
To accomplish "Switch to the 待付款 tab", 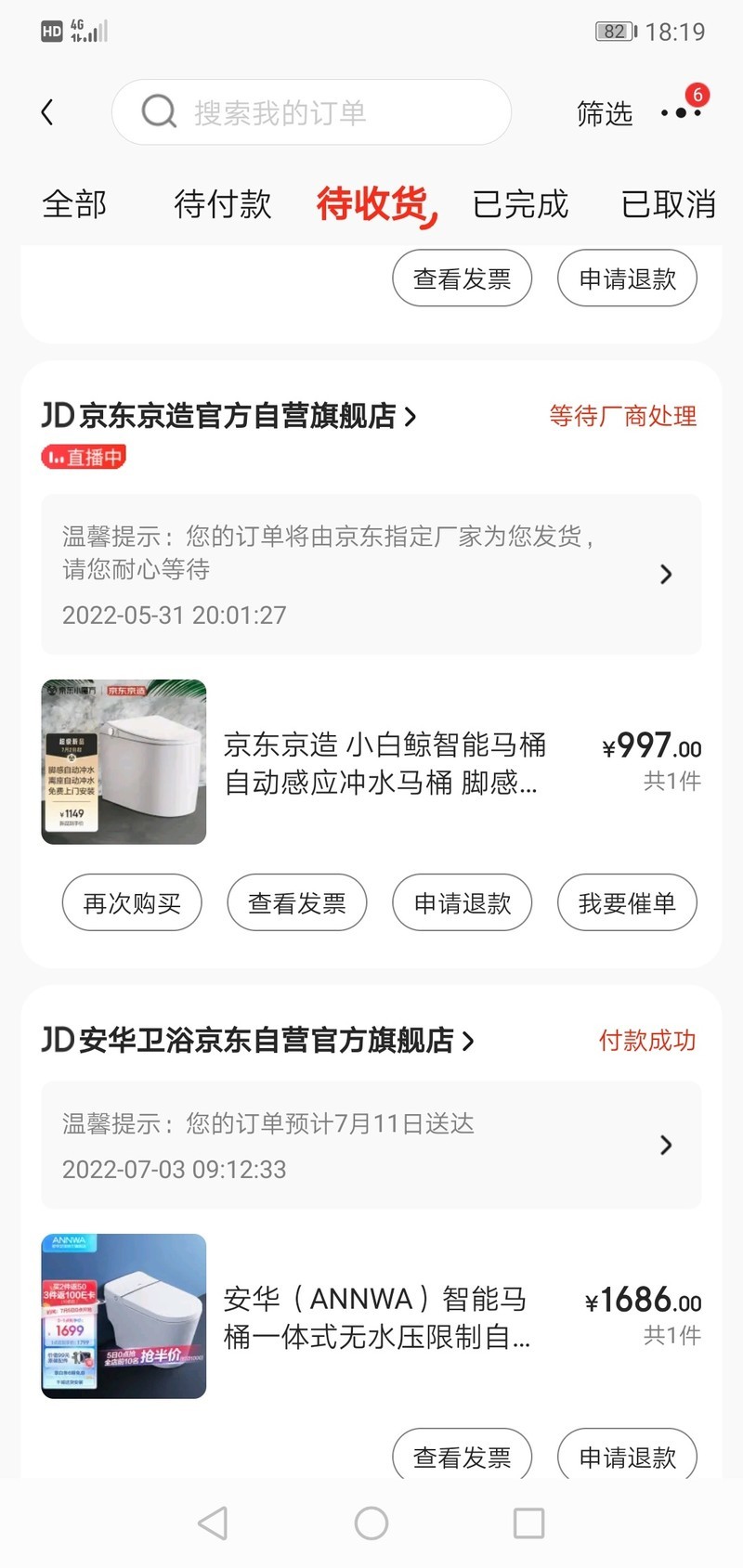I will pyautogui.click(x=223, y=204).
